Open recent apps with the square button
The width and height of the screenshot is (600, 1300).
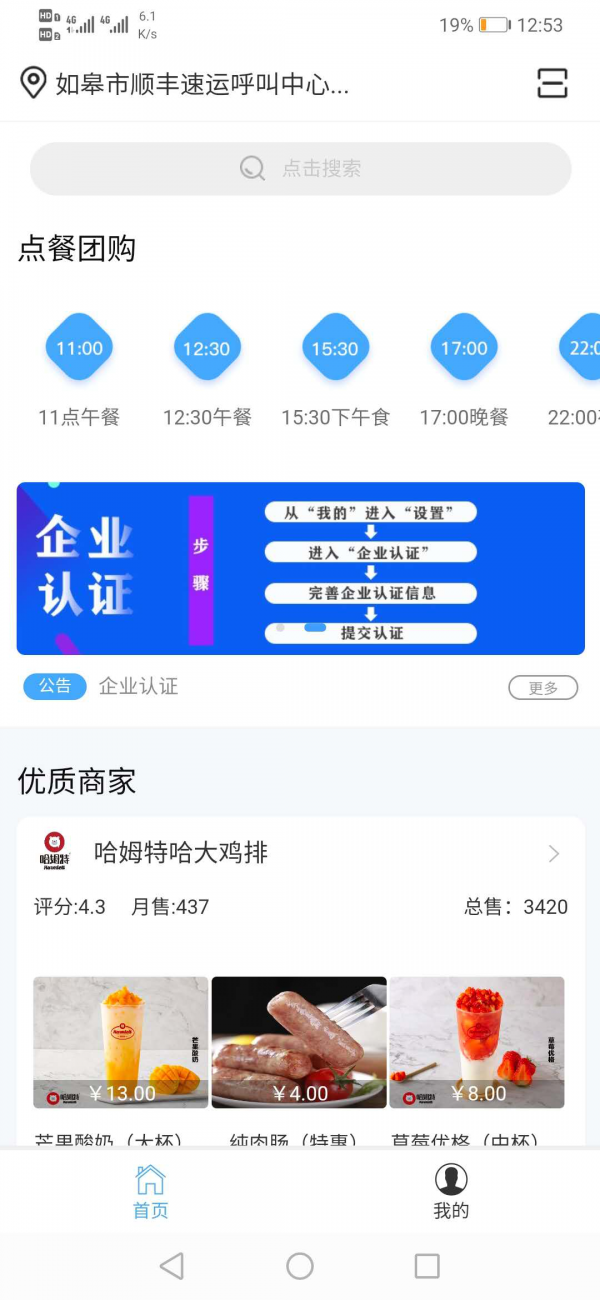pos(427,1266)
